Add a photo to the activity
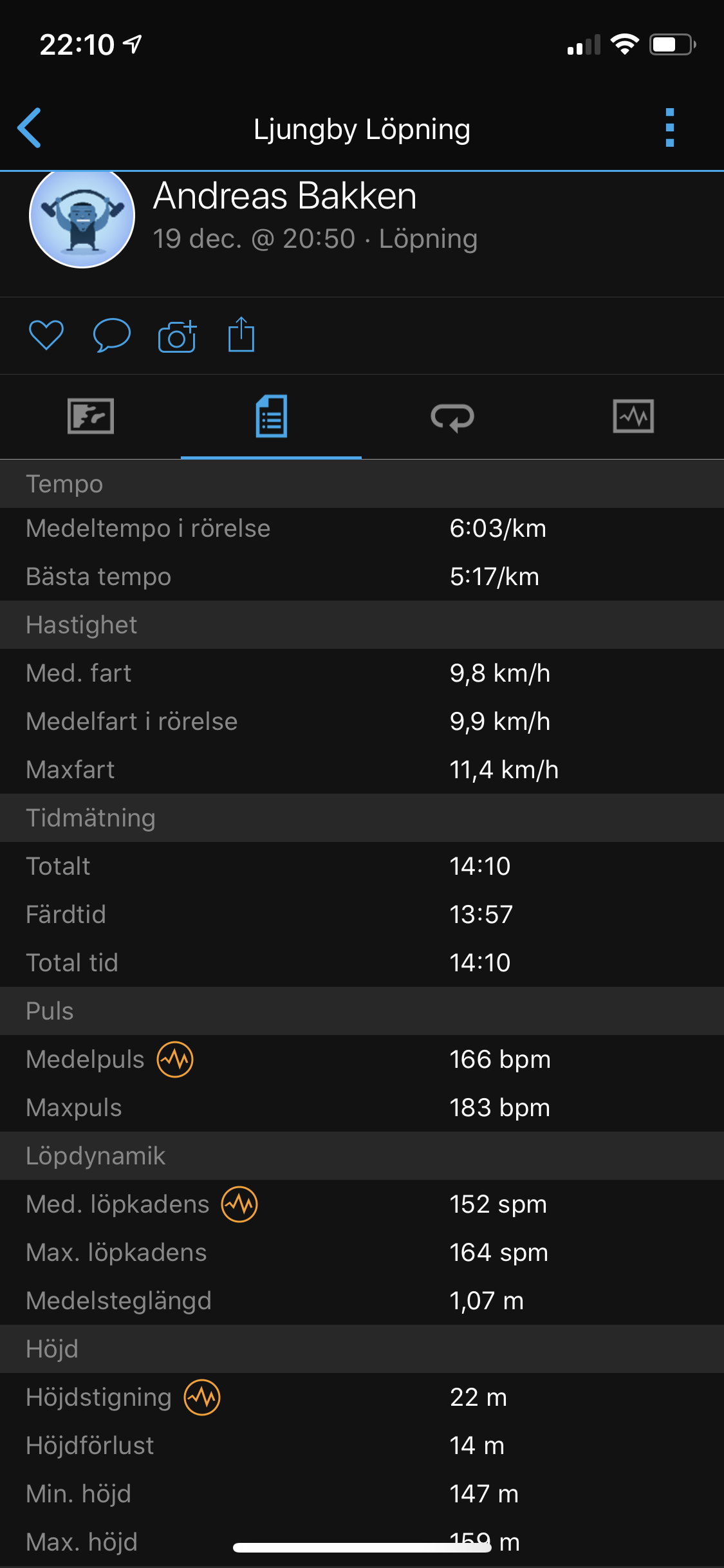The image size is (724, 1568). click(177, 336)
